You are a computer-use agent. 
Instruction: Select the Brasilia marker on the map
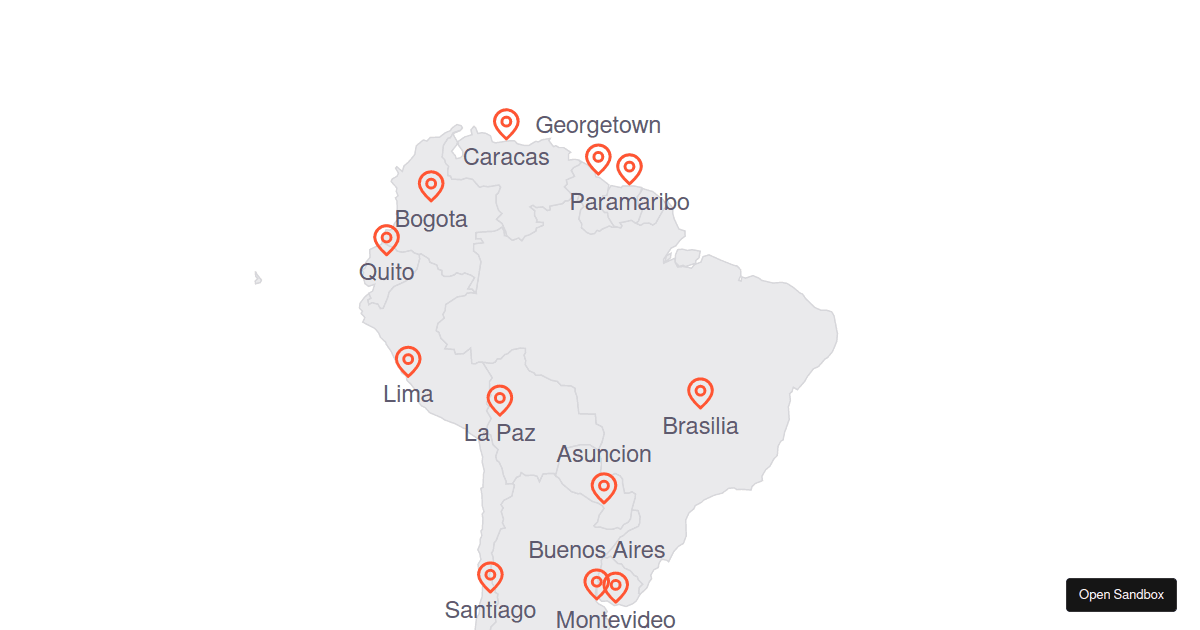(701, 392)
